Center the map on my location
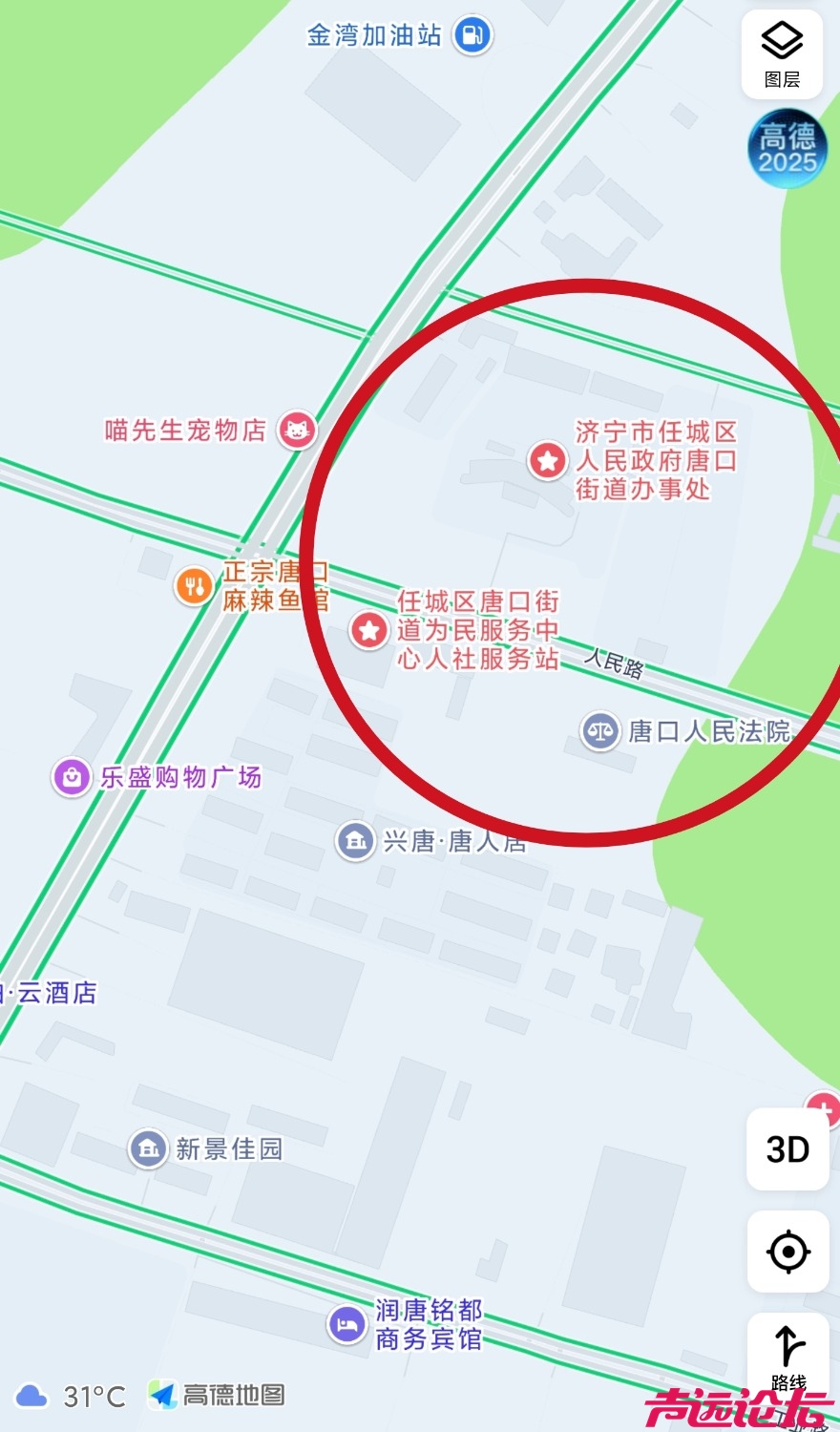Image resolution: width=840 pixels, height=1432 pixels. pos(787,1252)
